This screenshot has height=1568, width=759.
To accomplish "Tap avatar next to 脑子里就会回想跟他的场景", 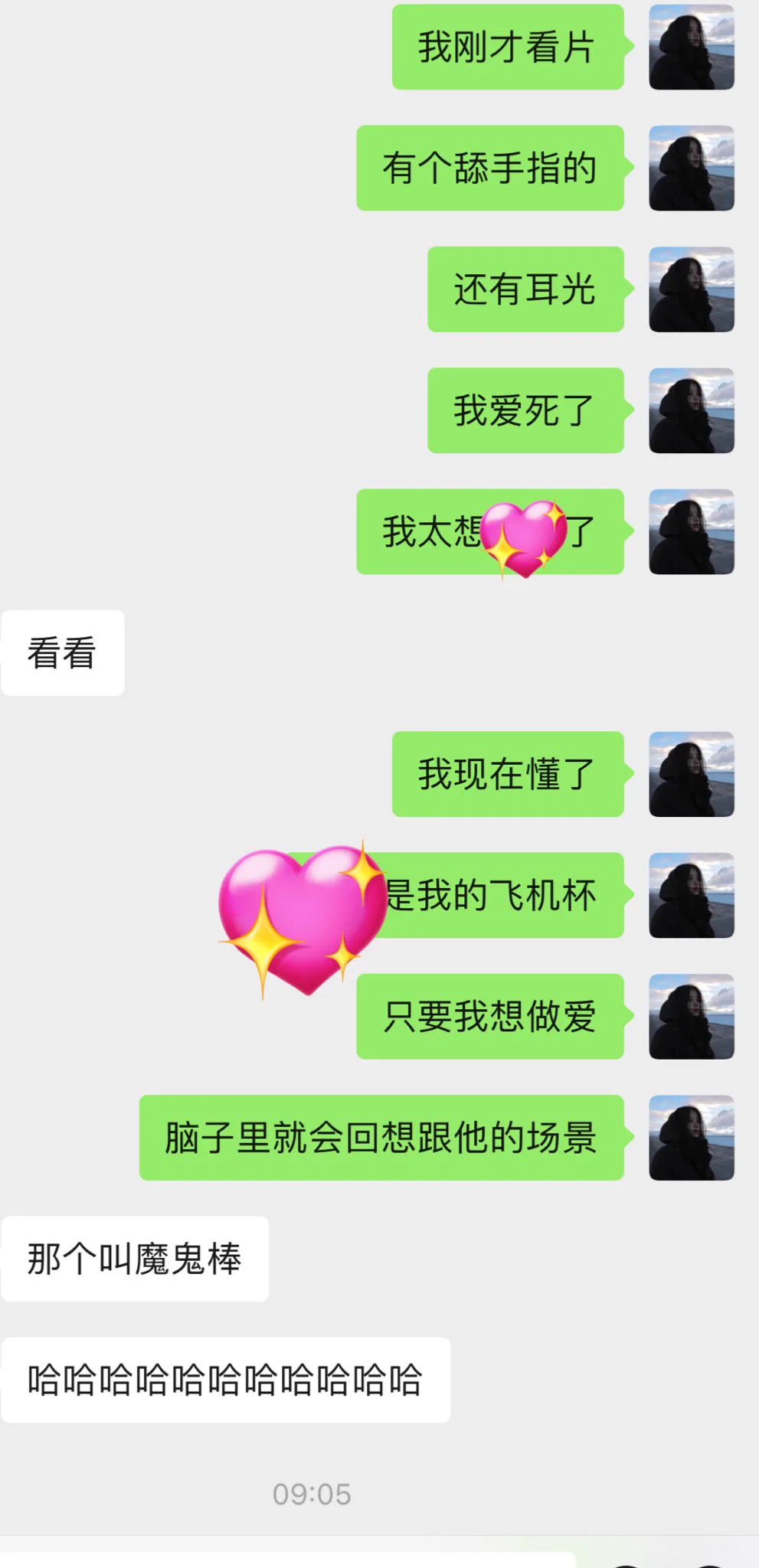I will point(692,1138).
